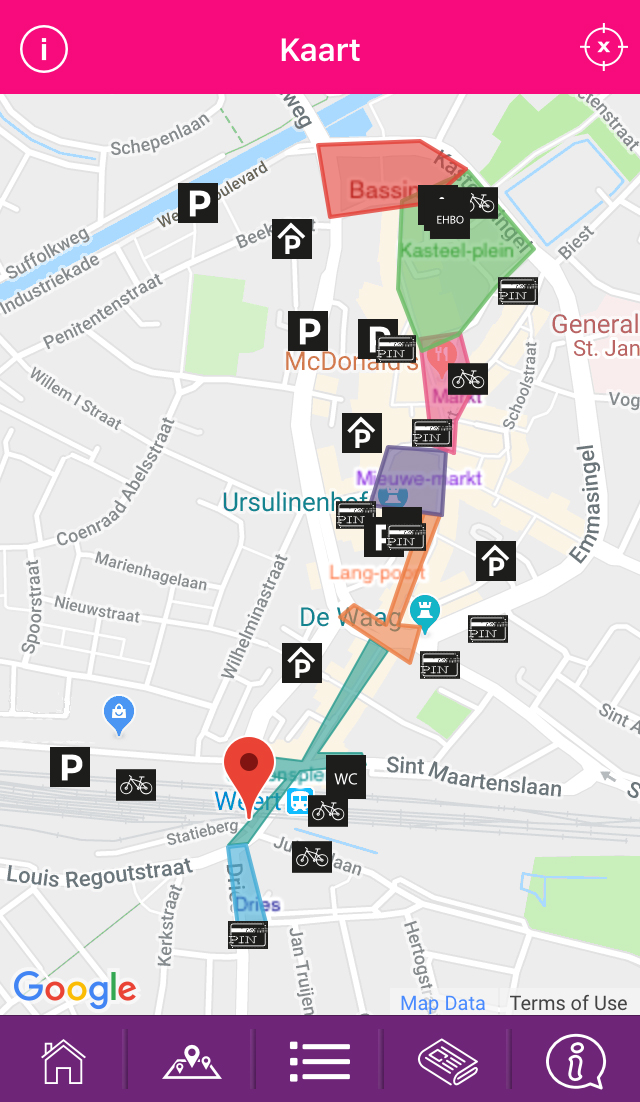Center map on my location
Screen dimensions: 640x1102
pos(603,47)
